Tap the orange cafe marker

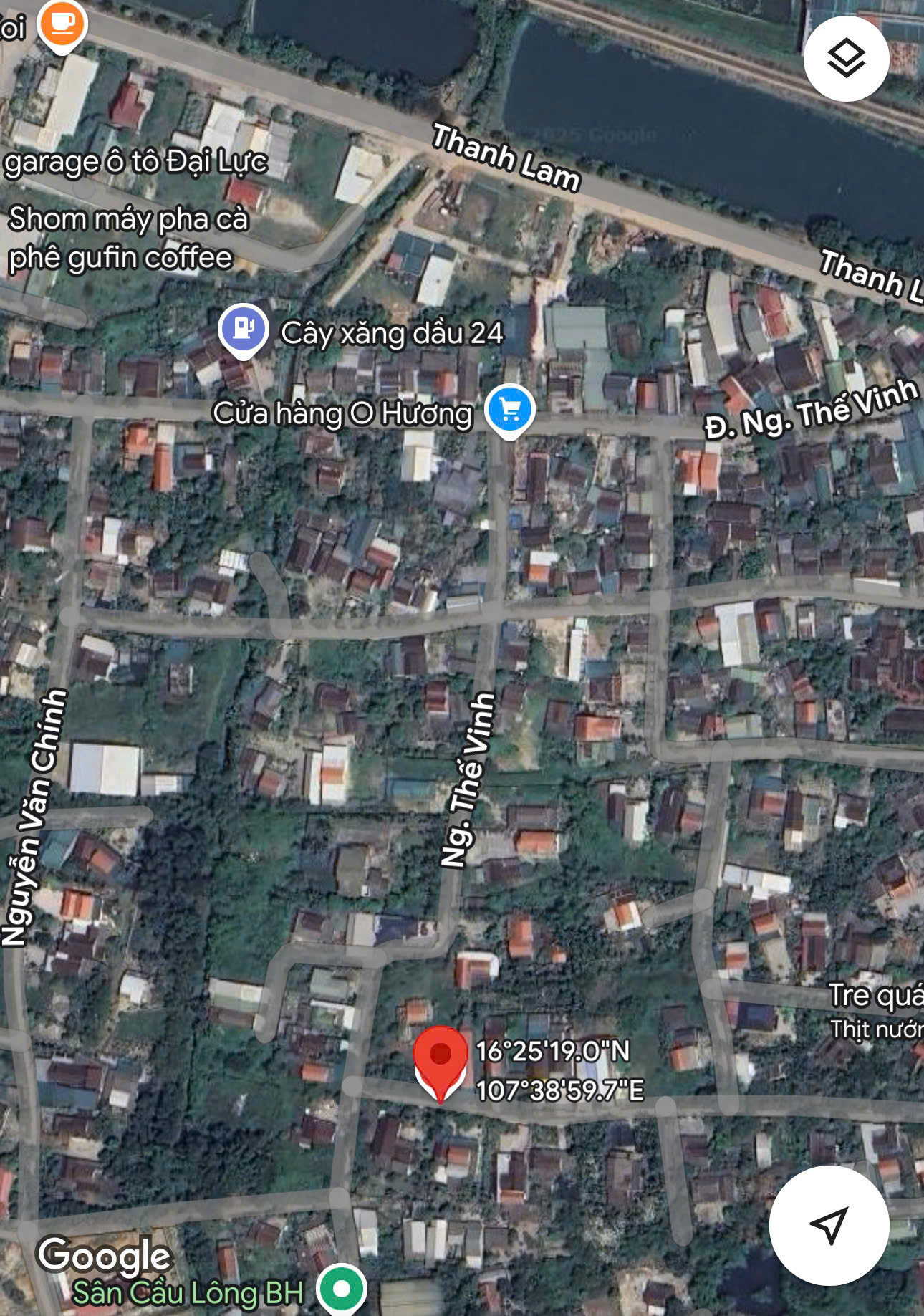[x=62, y=23]
